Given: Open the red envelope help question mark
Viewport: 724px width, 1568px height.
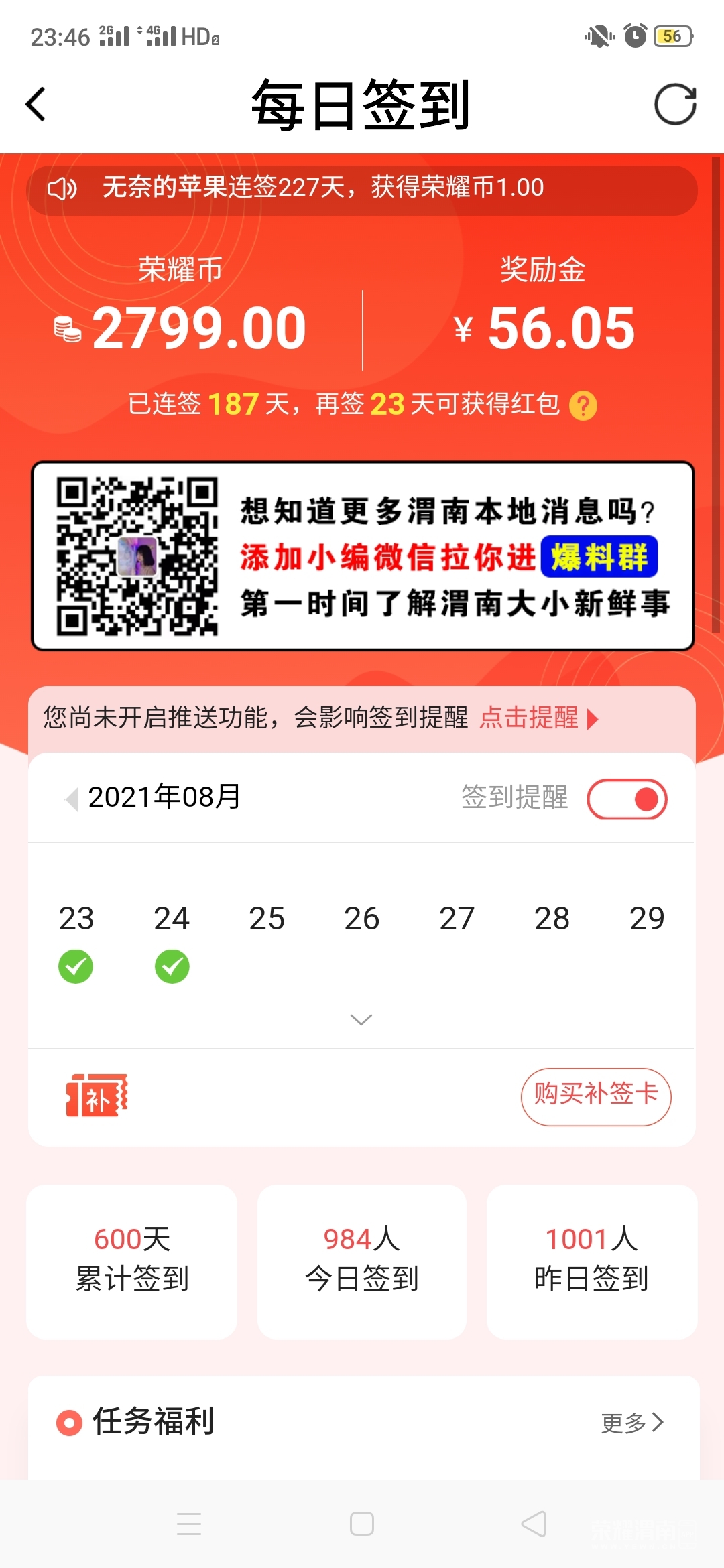Looking at the screenshot, I should (x=583, y=405).
